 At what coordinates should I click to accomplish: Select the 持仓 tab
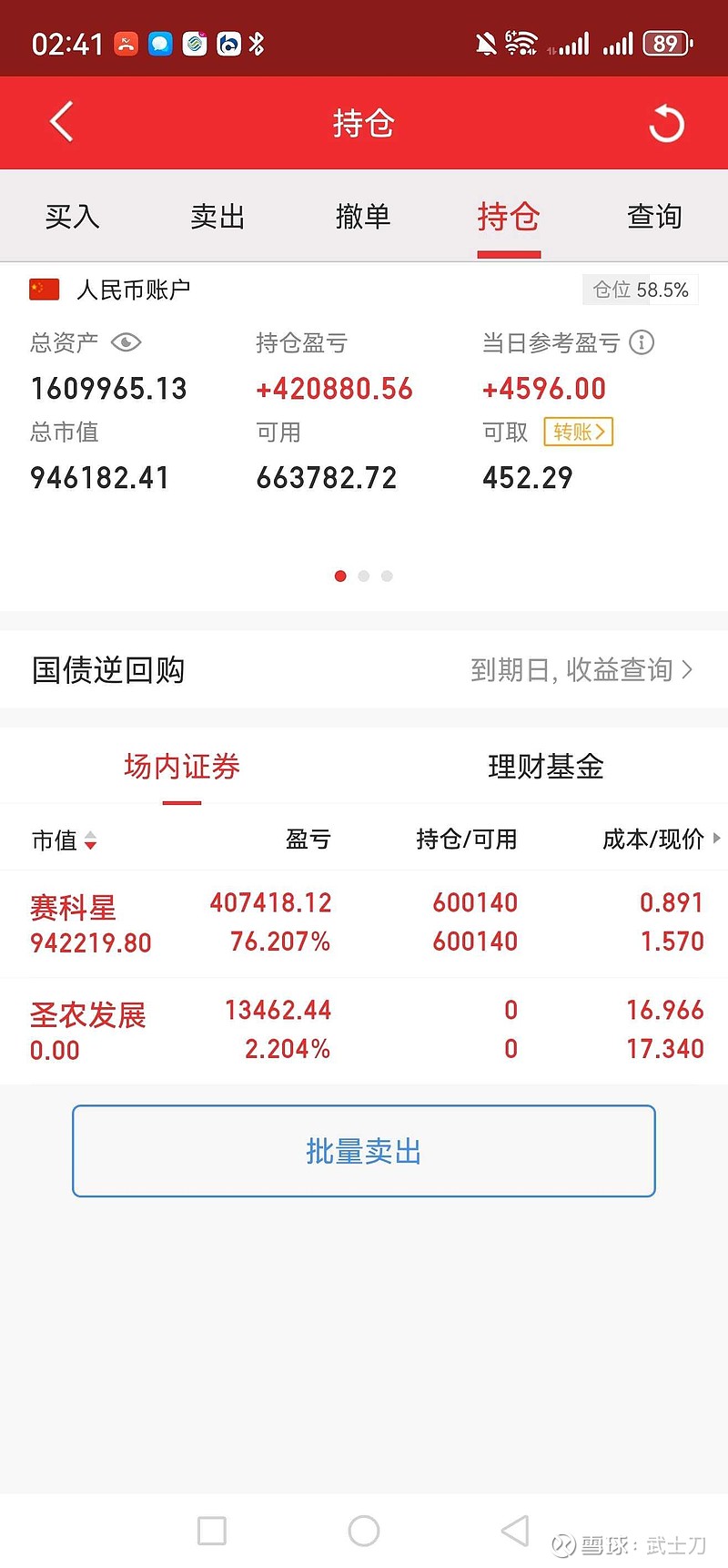click(509, 217)
